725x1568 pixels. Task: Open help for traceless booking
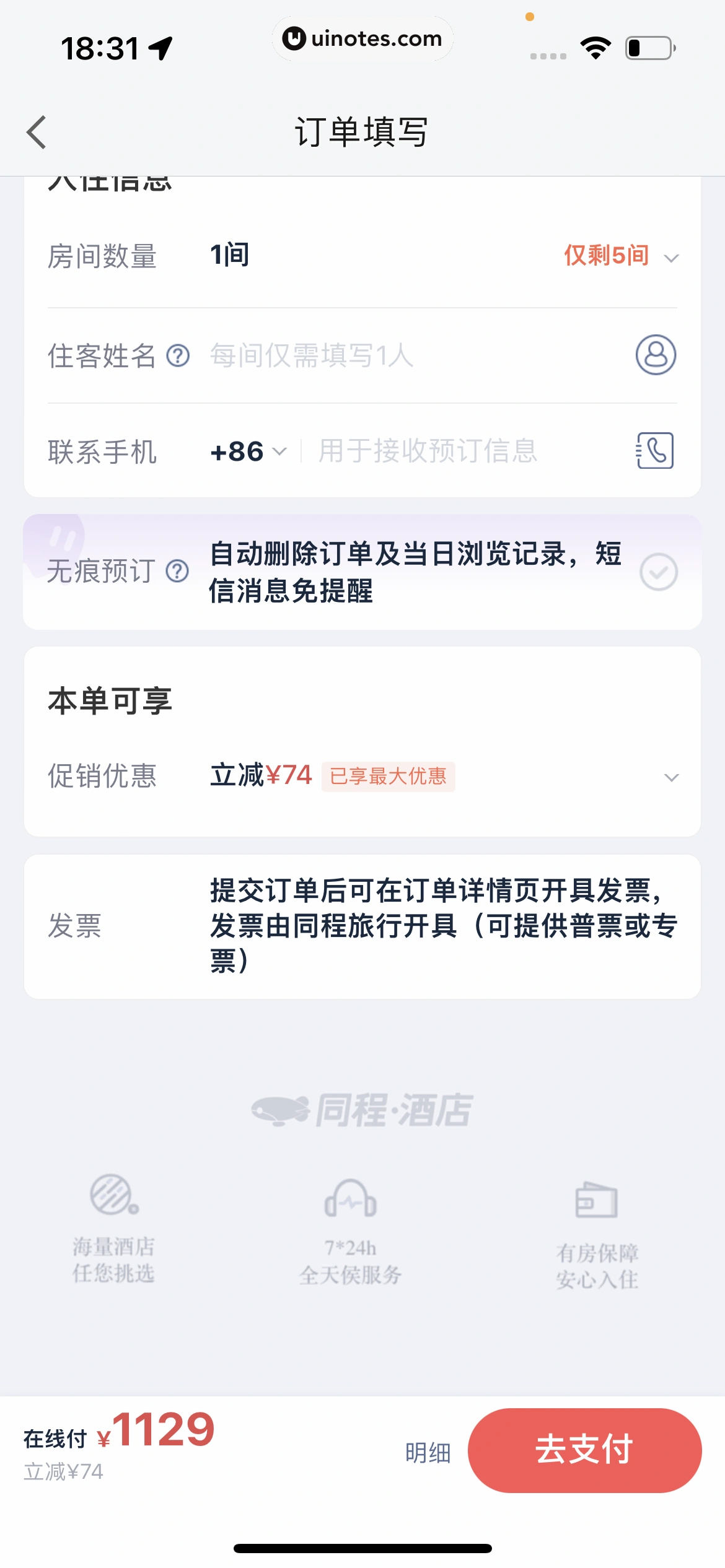point(177,571)
